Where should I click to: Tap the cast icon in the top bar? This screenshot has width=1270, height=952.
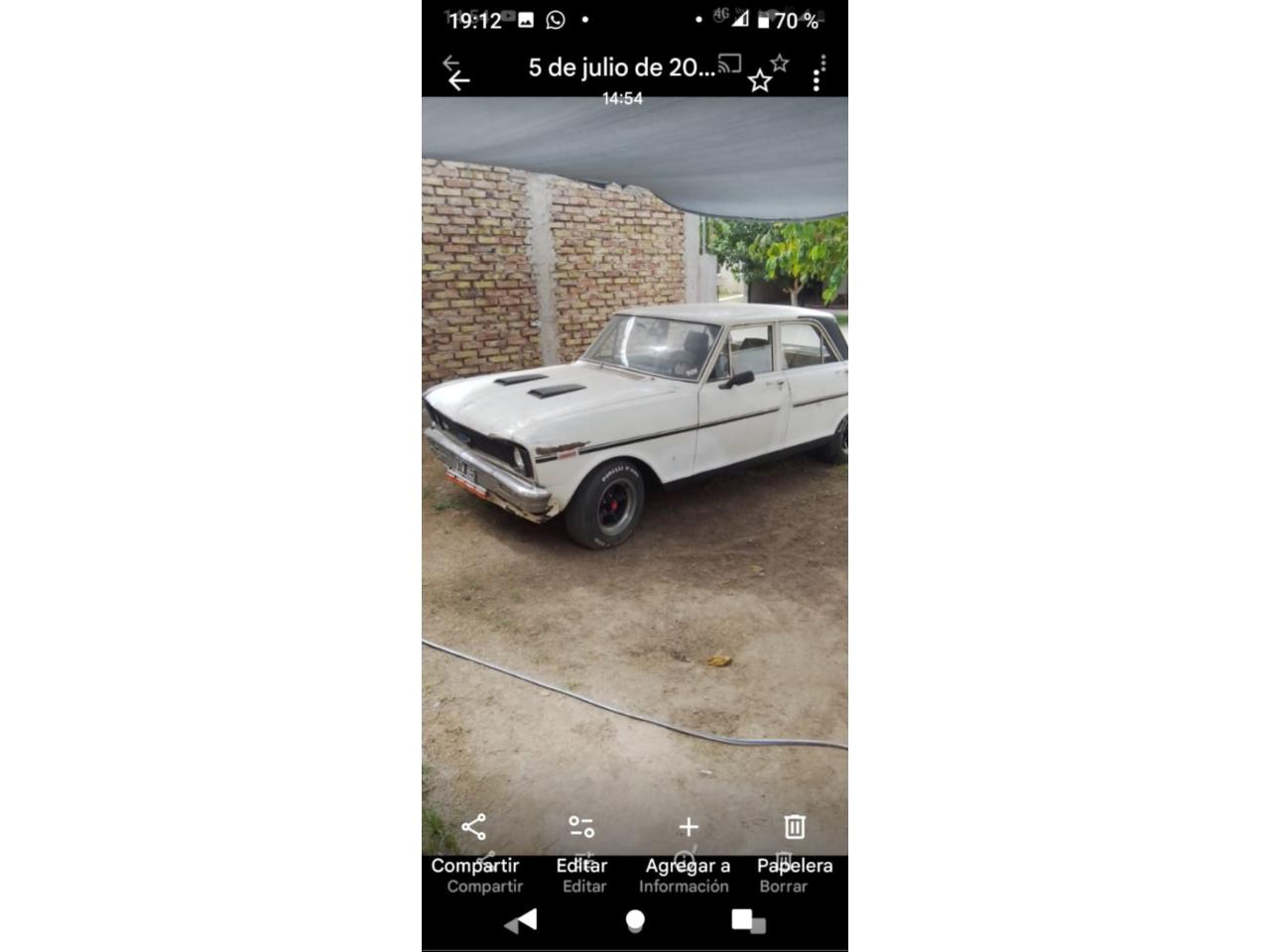(730, 65)
